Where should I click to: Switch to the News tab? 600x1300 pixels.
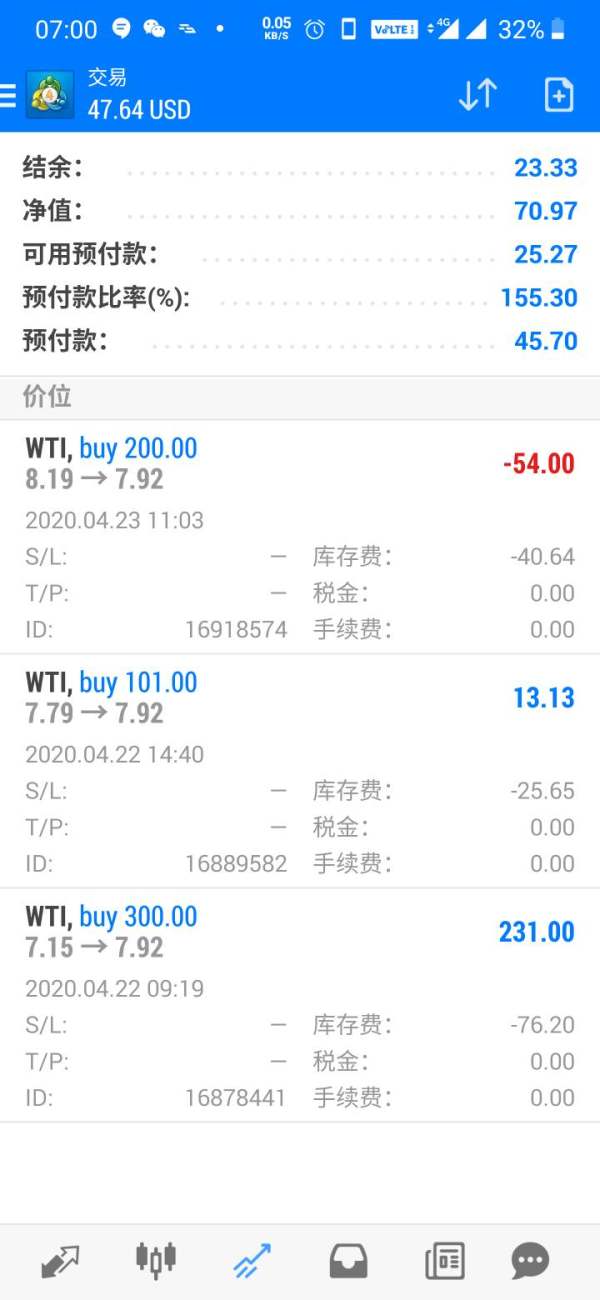(x=444, y=1260)
